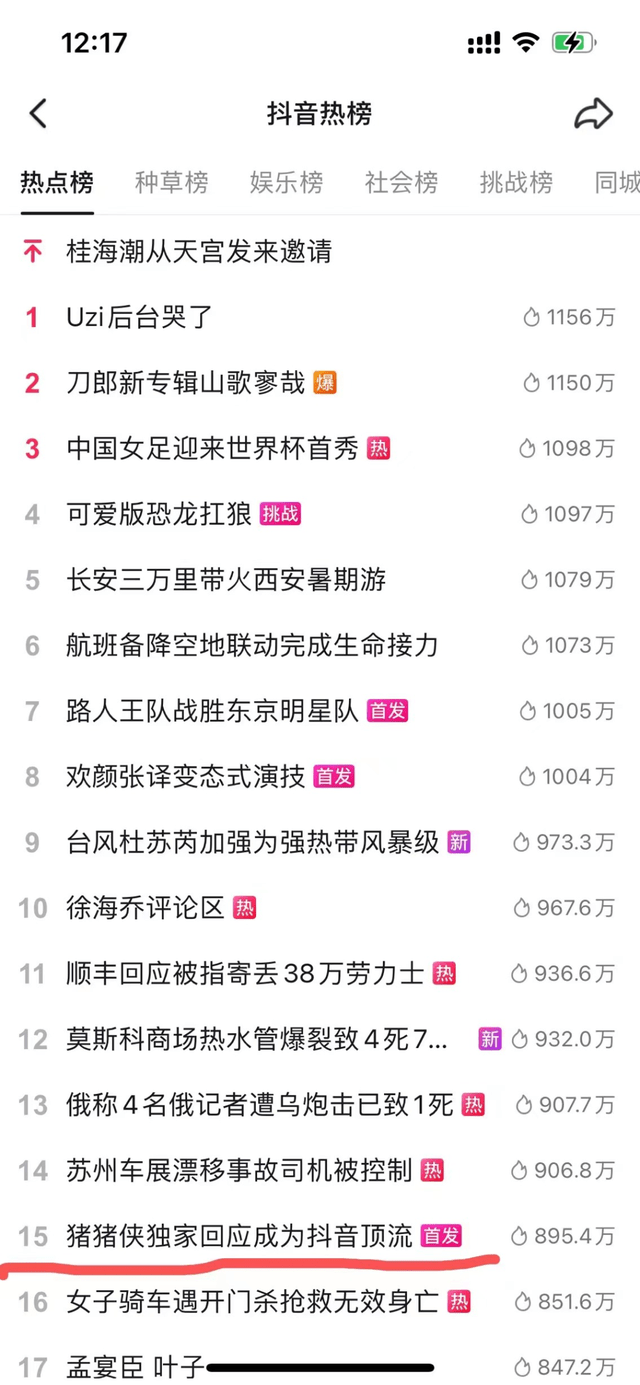640x1385 pixels.
Task: Open 刀郎新专辑山歌寥哉 topic
Action: click(x=320, y=383)
